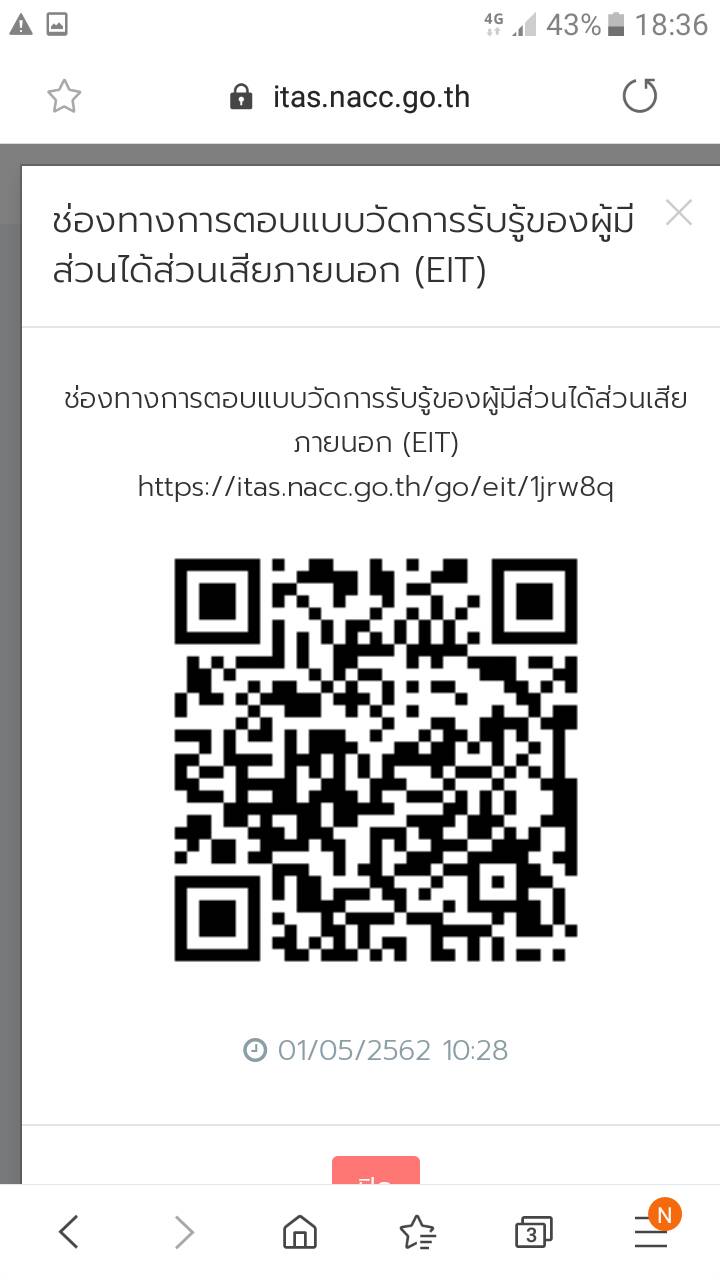Open the tab switcher showing 3 tabs

point(533,1233)
